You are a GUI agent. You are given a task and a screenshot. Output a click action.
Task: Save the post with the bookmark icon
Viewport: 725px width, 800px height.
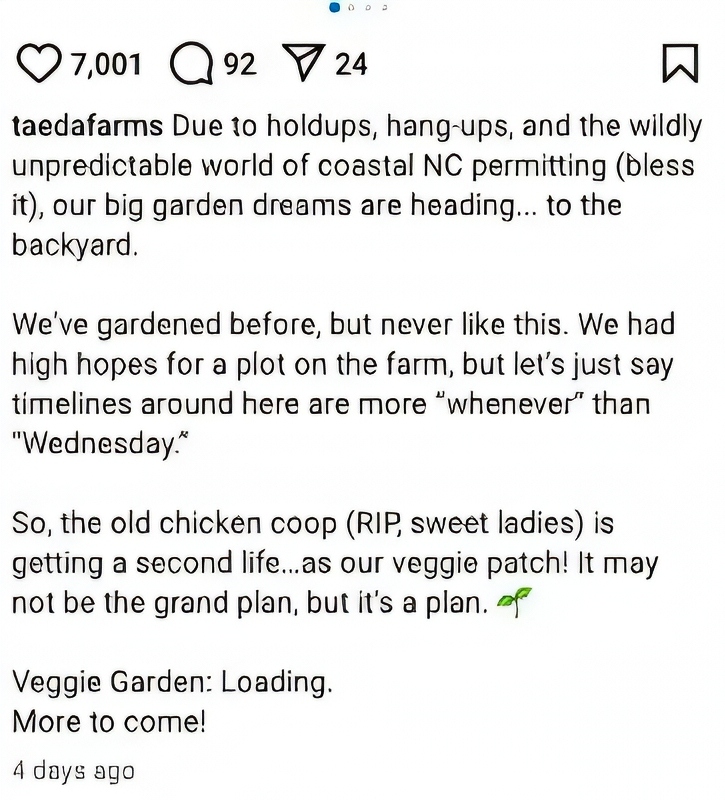(x=680, y=64)
